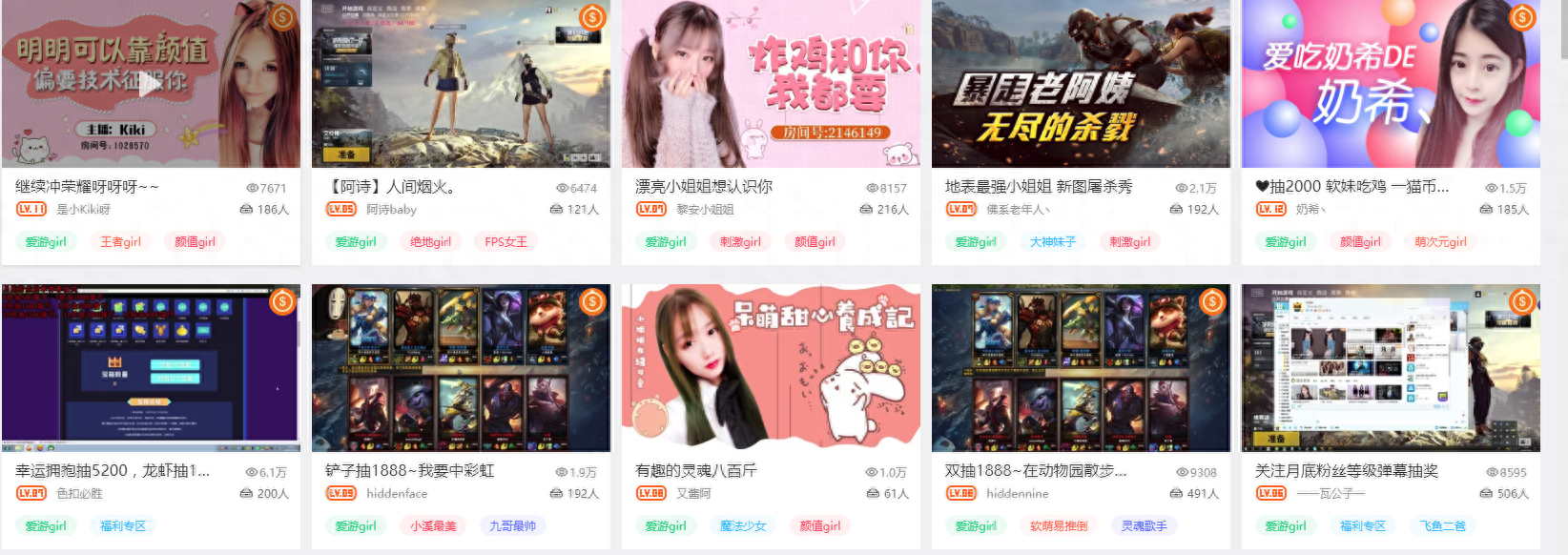
Task: Open the 萌次元girl tag
Action: (1440, 242)
